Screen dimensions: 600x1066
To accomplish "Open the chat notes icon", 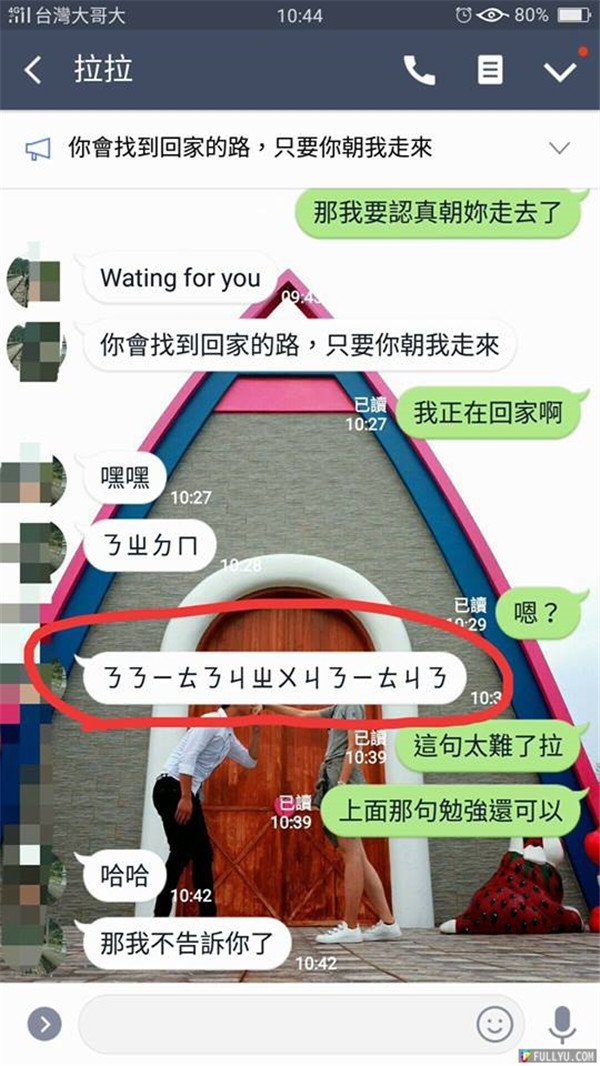I will pos(489,70).
